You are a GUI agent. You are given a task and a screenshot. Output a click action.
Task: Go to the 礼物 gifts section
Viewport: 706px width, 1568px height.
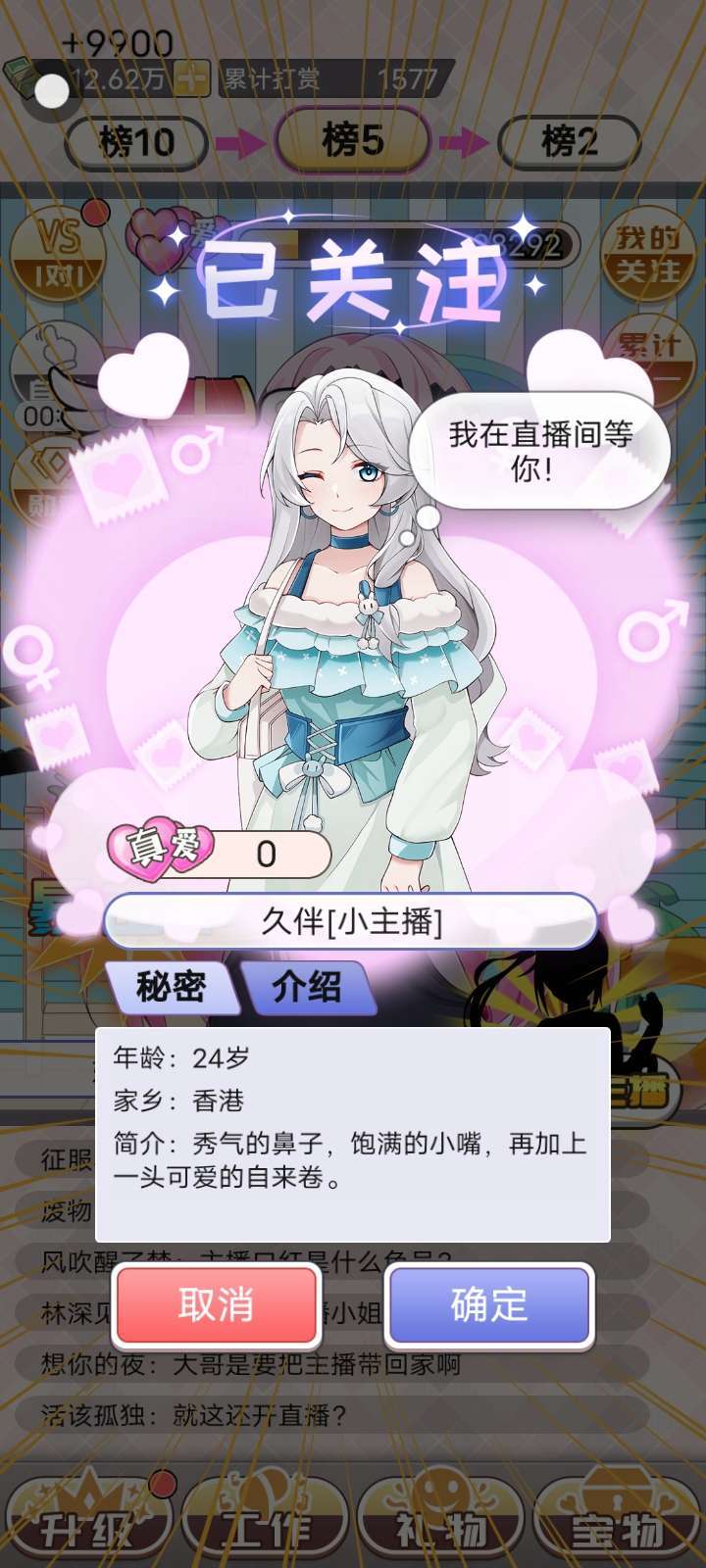coord(440,1517)
